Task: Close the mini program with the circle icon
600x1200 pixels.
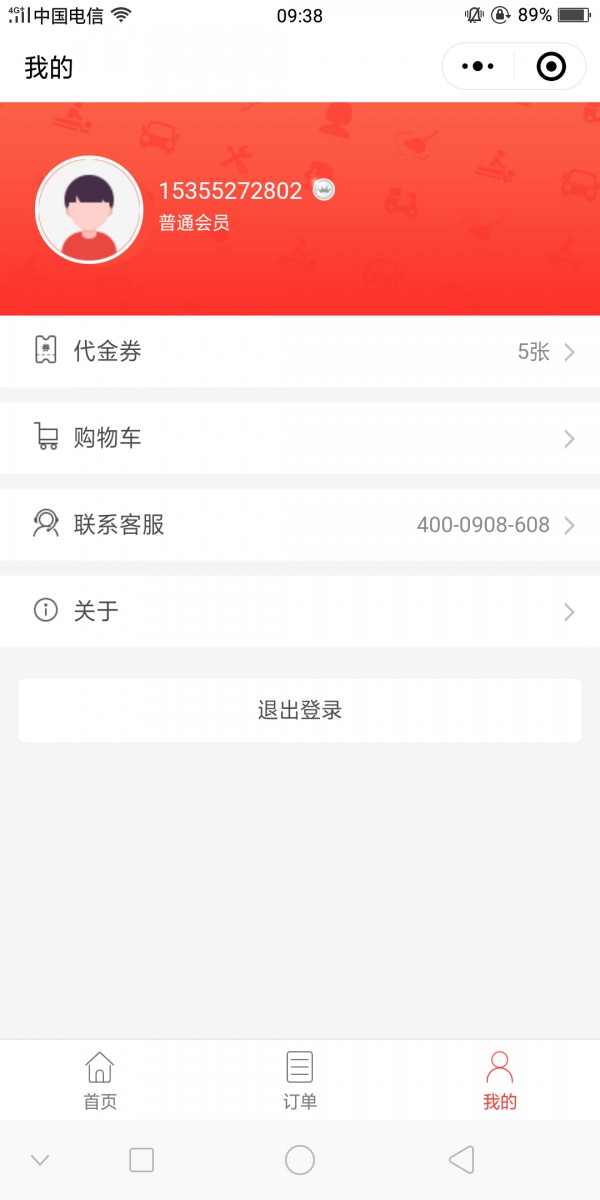Action: (x=551, y=67)
